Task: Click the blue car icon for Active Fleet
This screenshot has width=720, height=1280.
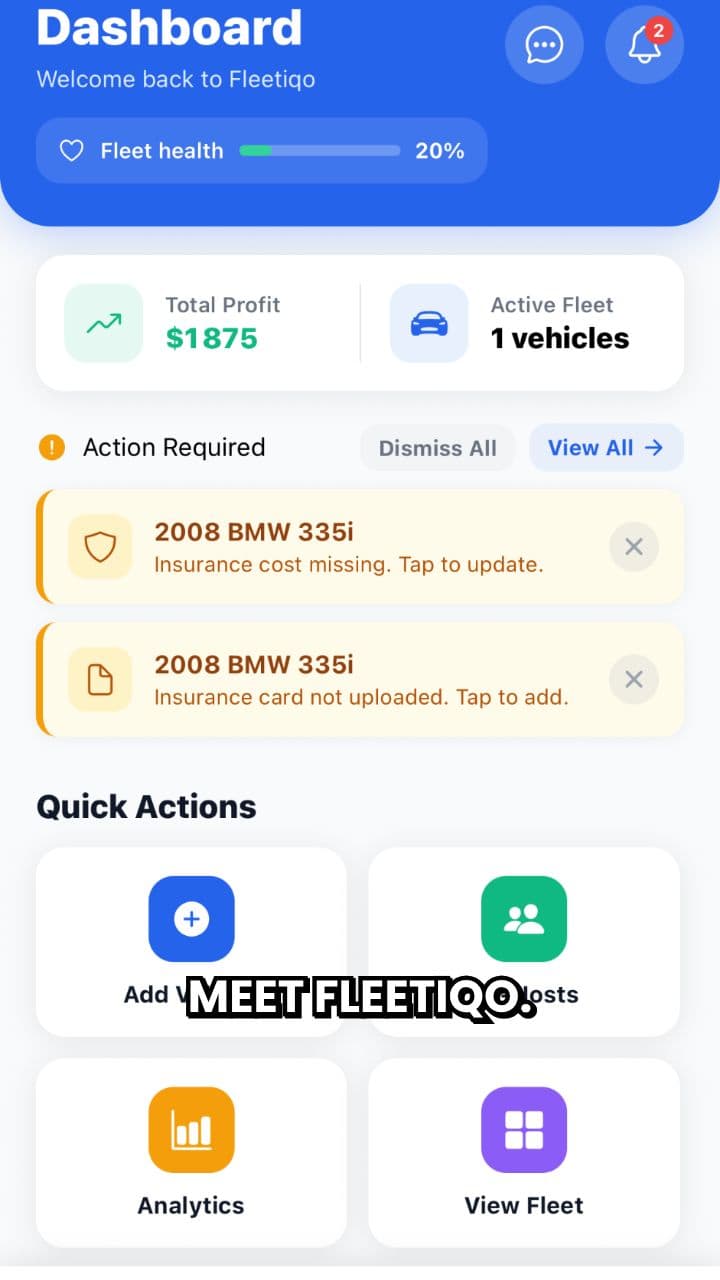Action: point(428,323)
